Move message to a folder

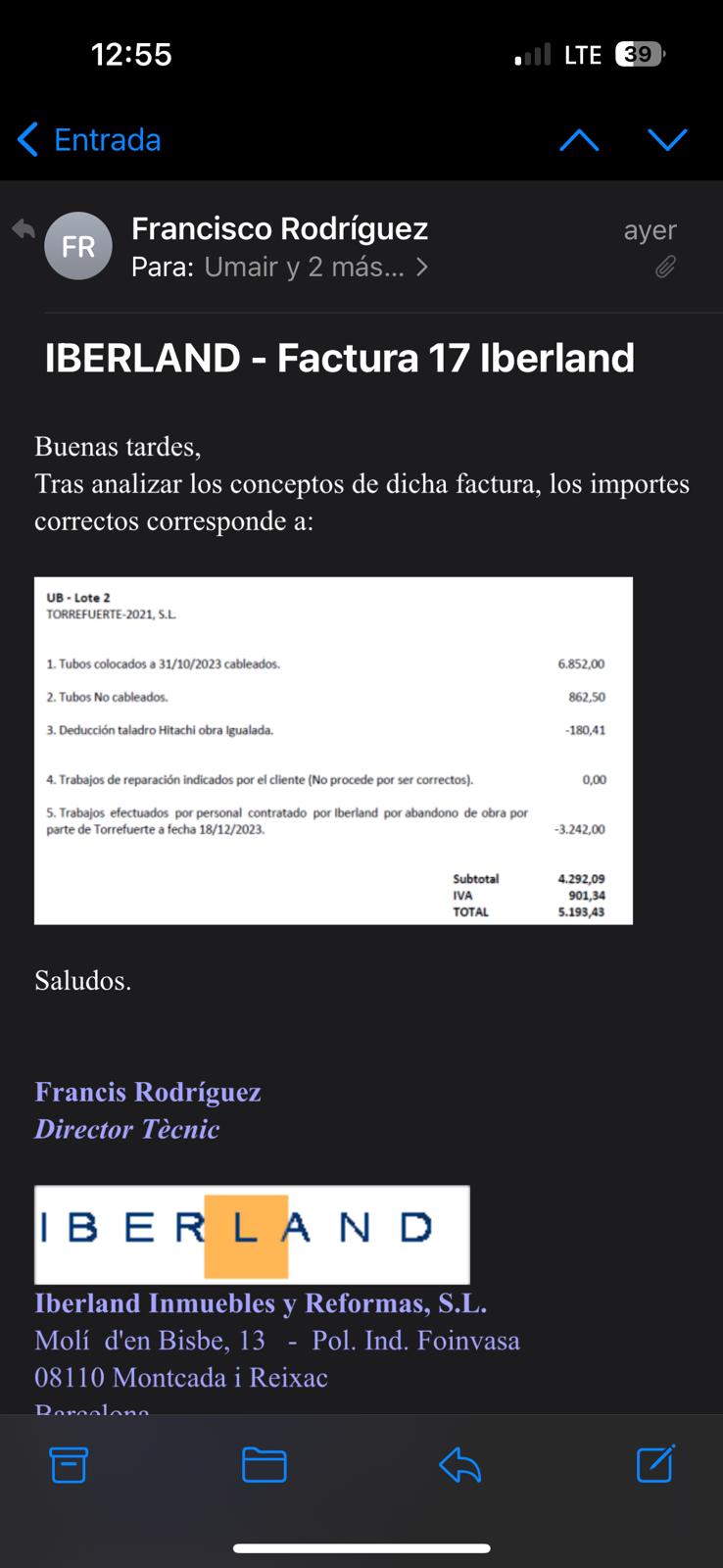click(x=264, y=1465)
